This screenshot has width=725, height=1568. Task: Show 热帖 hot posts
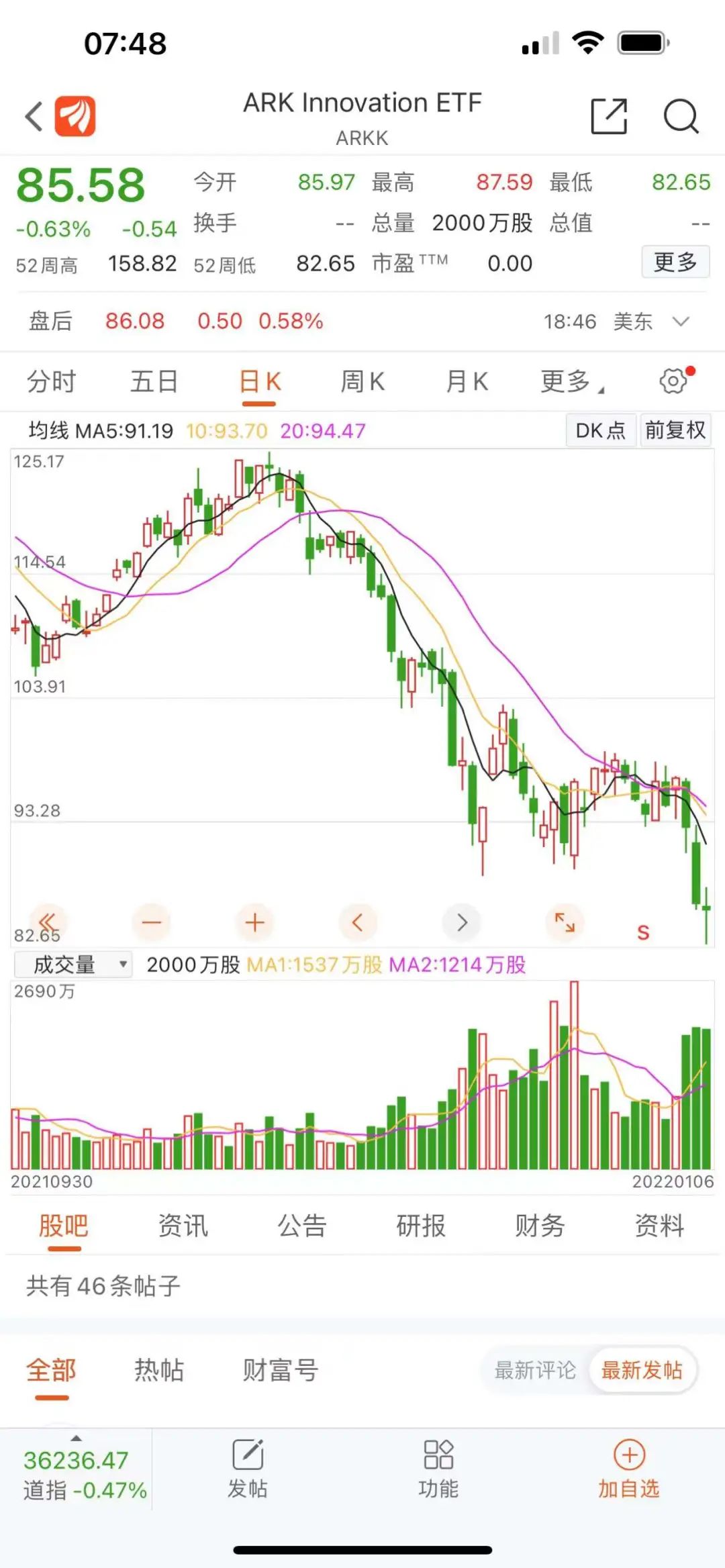point(159,1369)
